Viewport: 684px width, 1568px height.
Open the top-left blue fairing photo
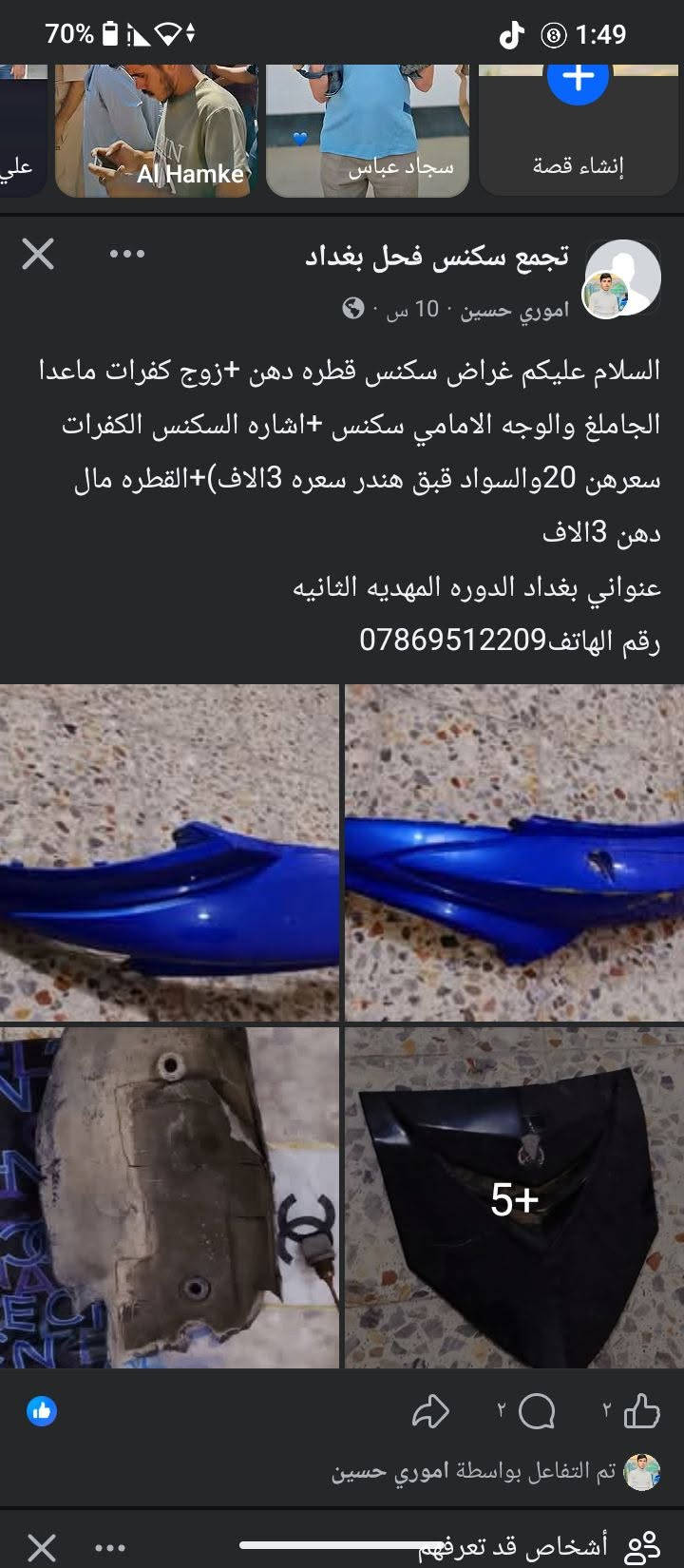coord(169,852)
